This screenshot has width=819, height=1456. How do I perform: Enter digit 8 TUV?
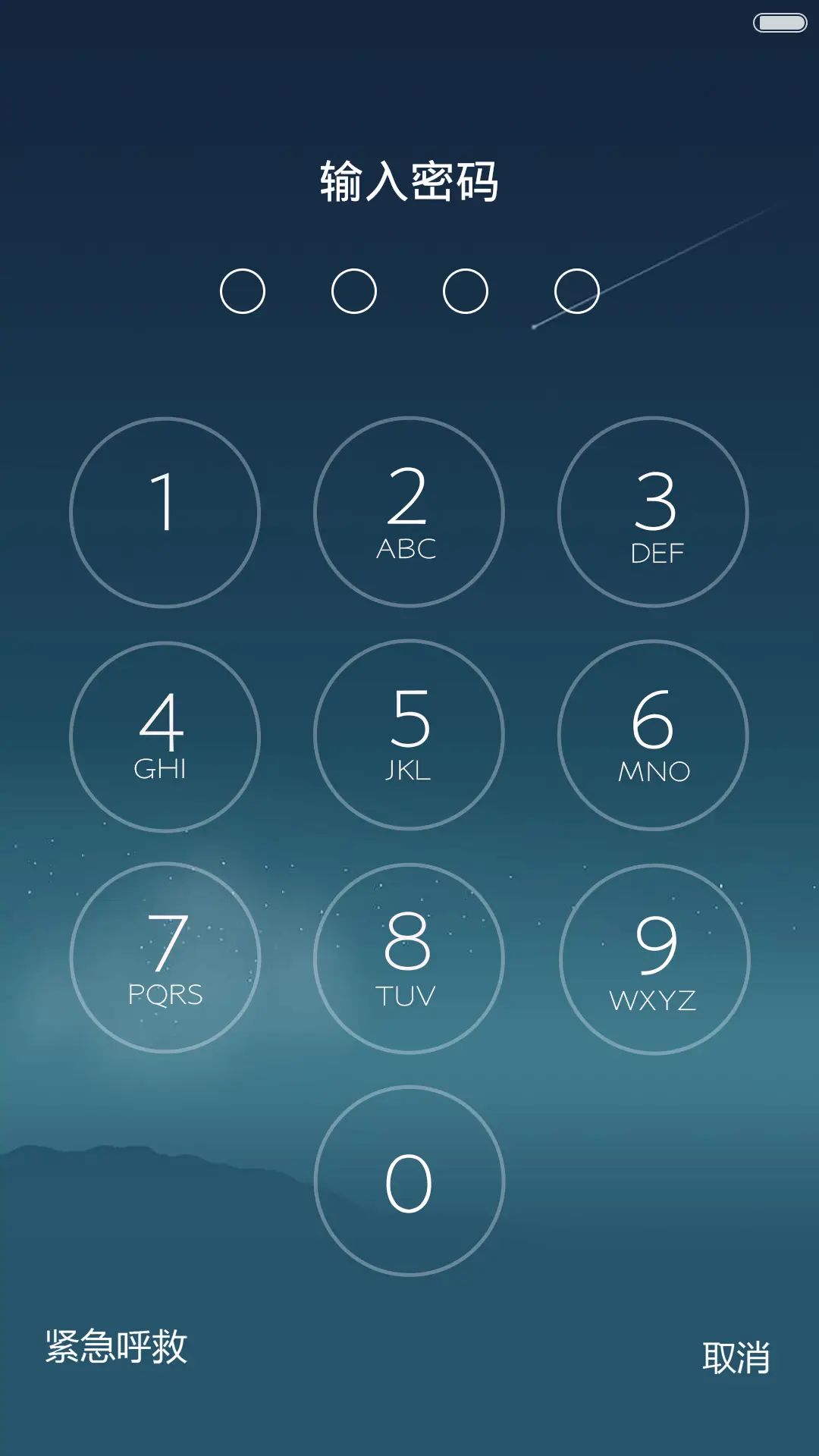point(409,959)
